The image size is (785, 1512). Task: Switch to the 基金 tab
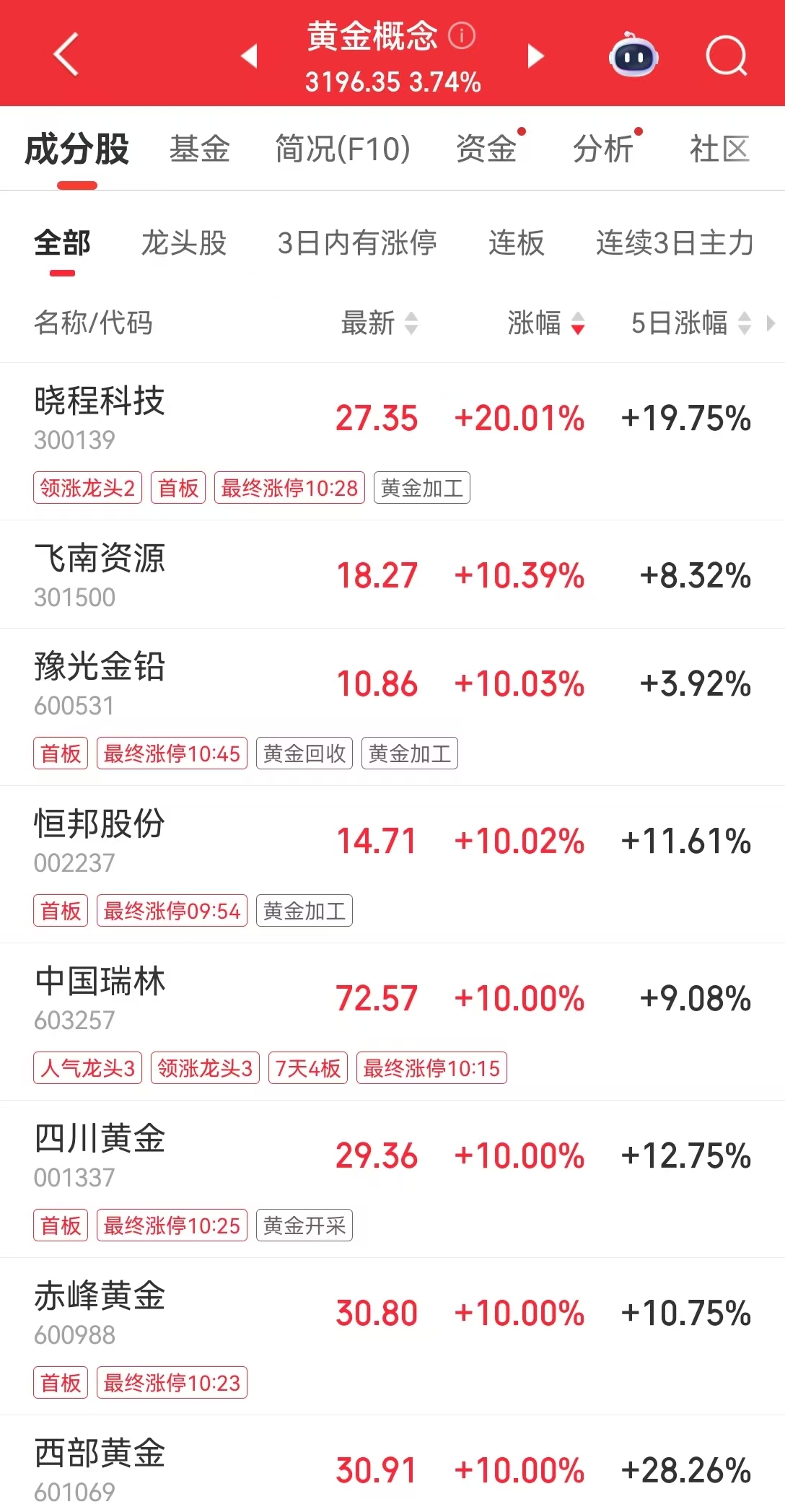(199, 149)
